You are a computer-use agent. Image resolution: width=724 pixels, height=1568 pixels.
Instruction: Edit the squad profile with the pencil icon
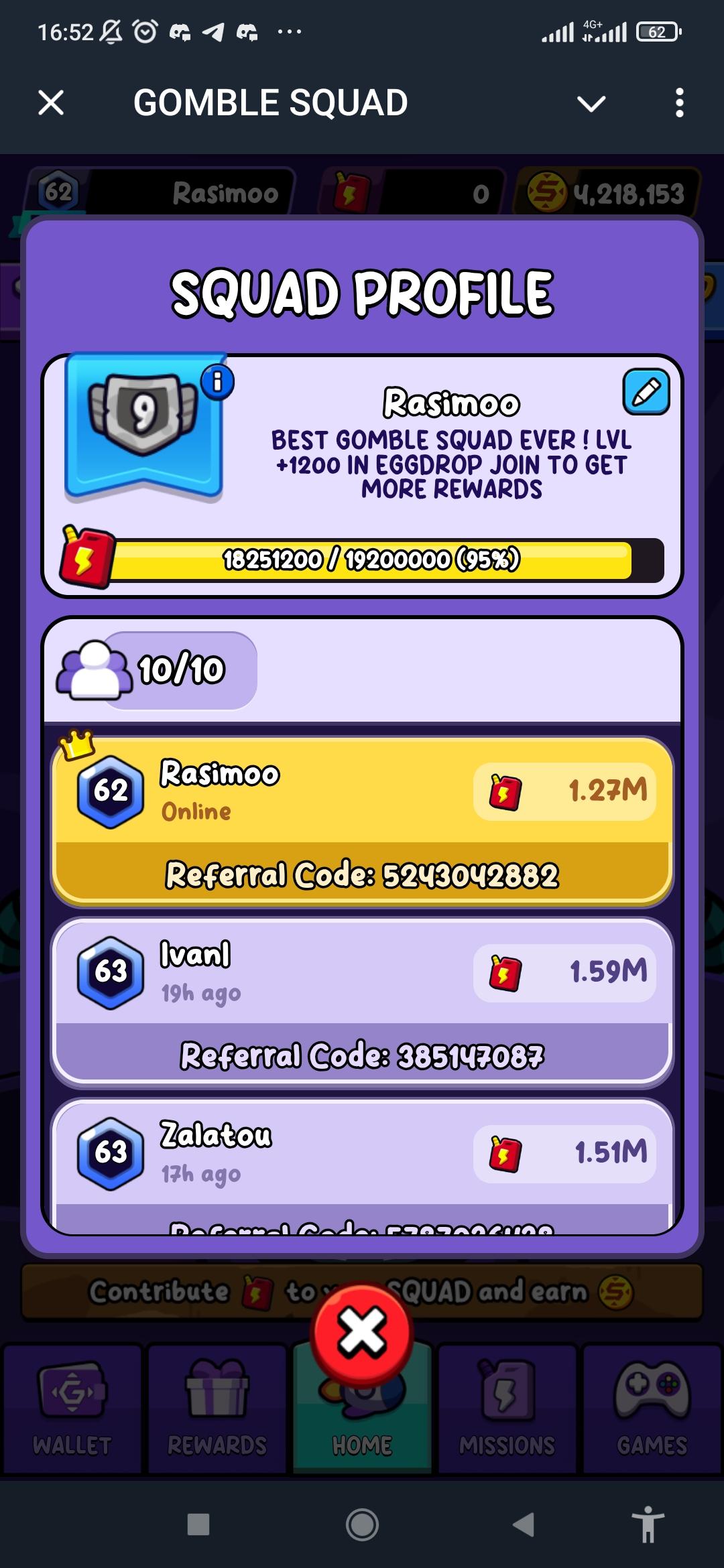point(646,392)
